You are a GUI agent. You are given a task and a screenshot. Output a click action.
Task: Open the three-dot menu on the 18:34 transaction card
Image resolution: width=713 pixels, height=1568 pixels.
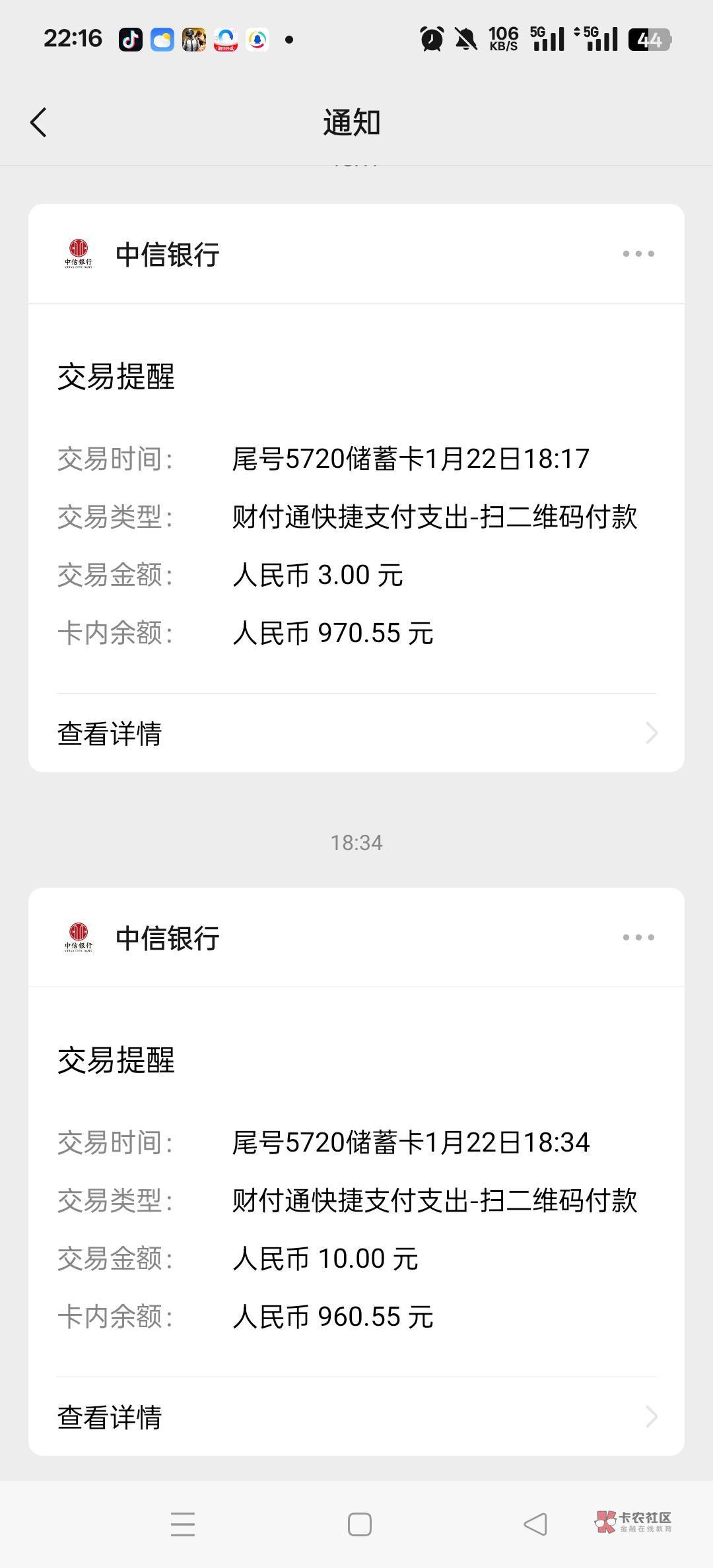[x=638, y=937]
